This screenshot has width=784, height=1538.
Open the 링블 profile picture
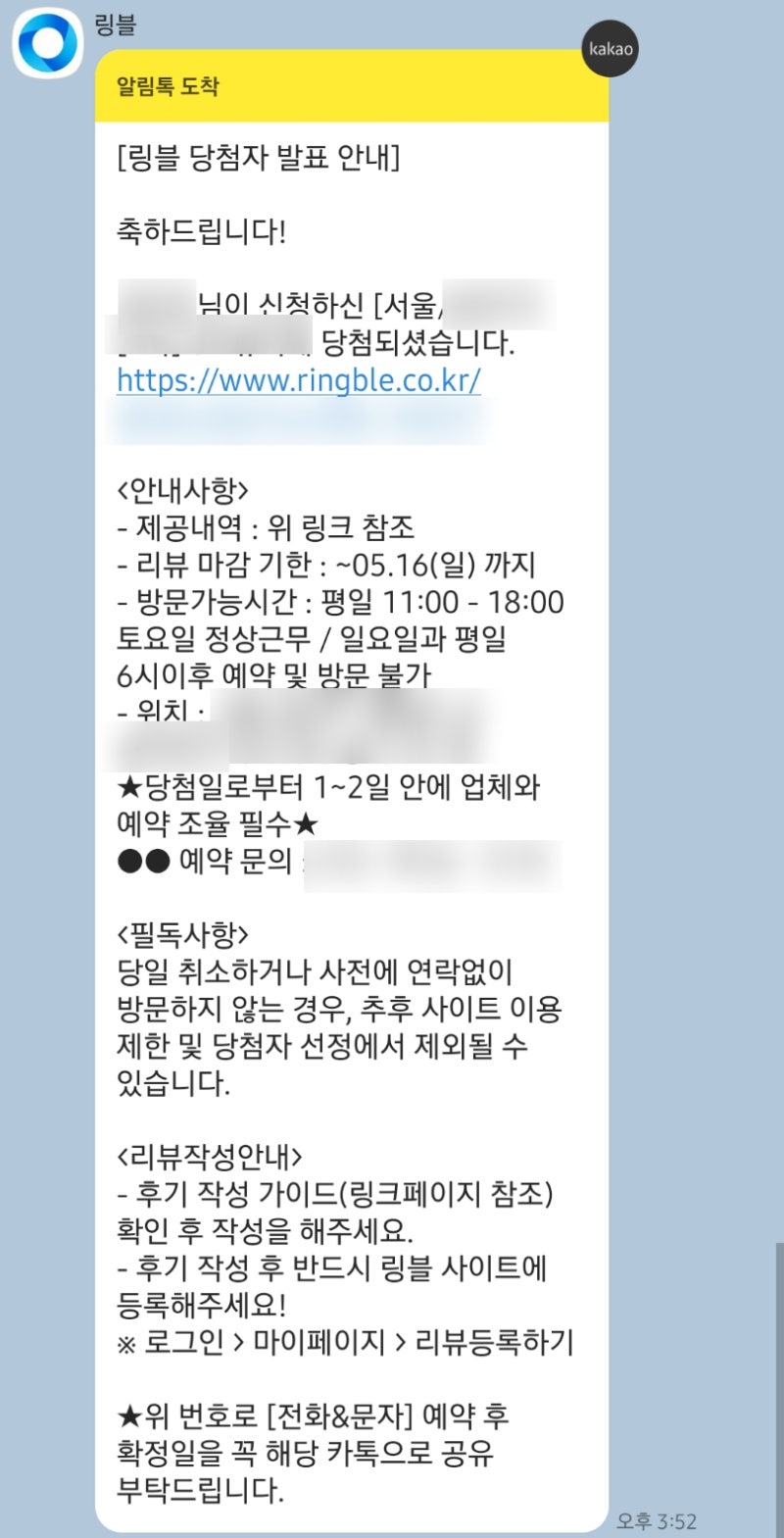[x=47, y=43]
